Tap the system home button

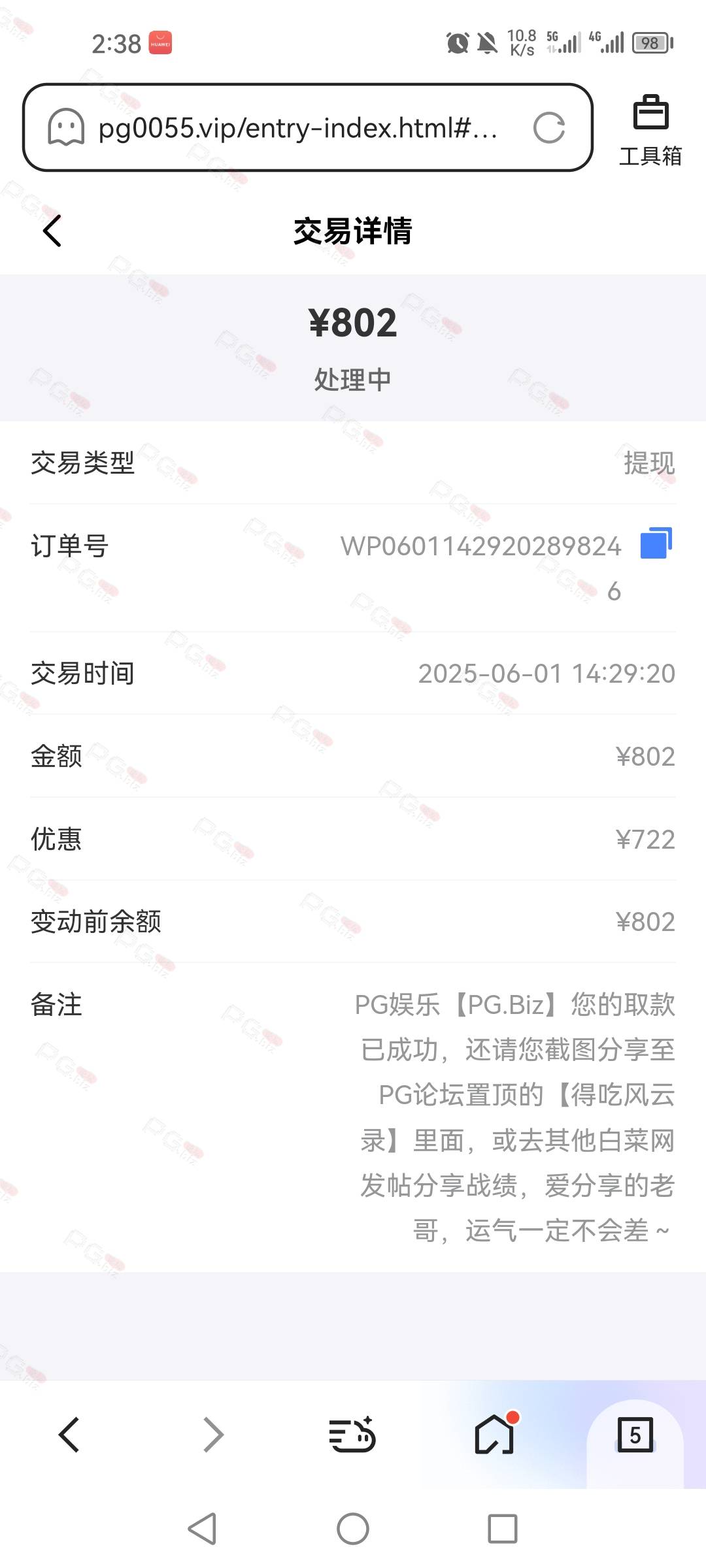[353, 1529]
